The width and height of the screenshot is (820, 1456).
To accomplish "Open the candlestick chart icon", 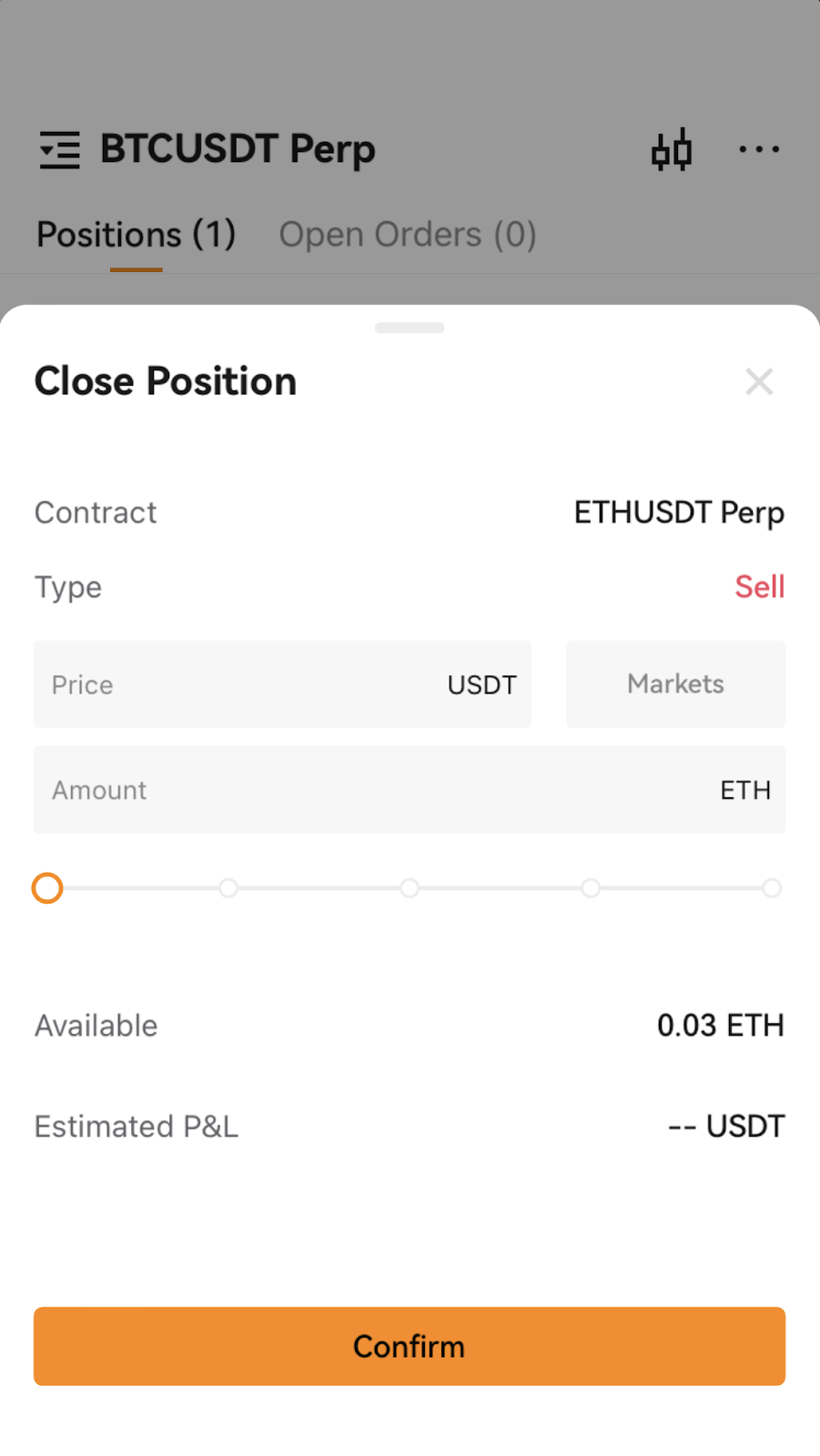I will pos(672,150).
